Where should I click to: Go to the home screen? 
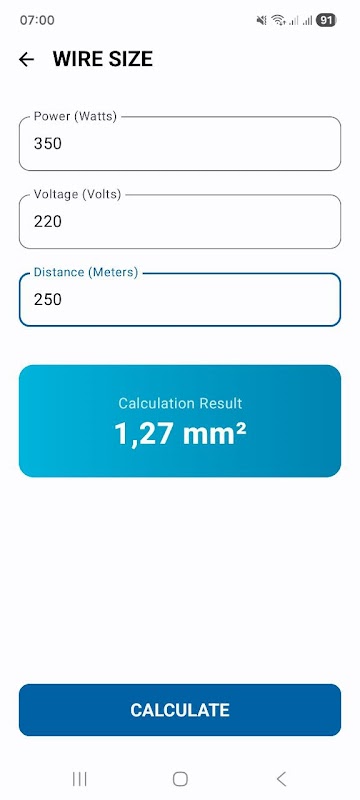click(x=180, y=779)
